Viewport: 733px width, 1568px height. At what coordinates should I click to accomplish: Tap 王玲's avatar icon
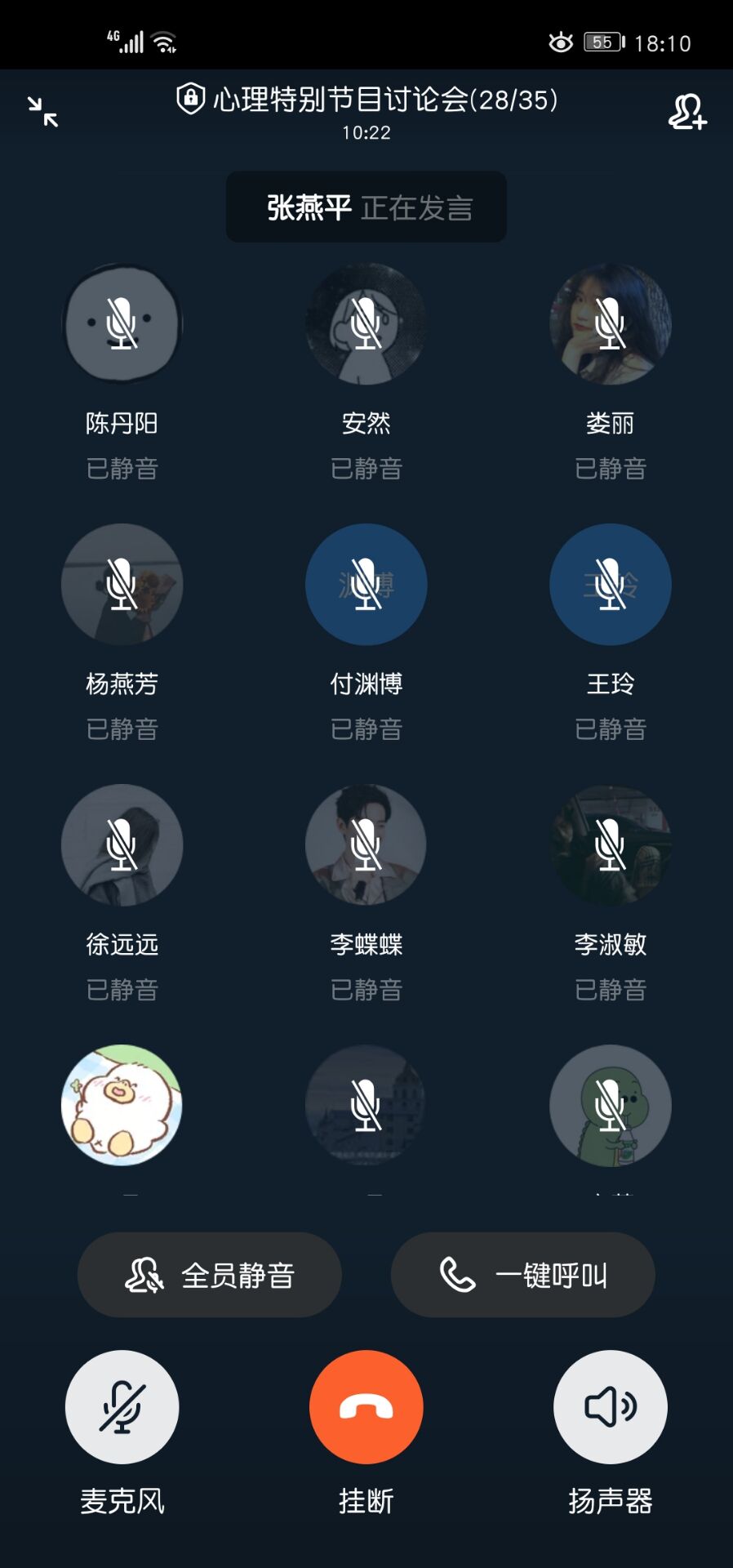(610, 584)
